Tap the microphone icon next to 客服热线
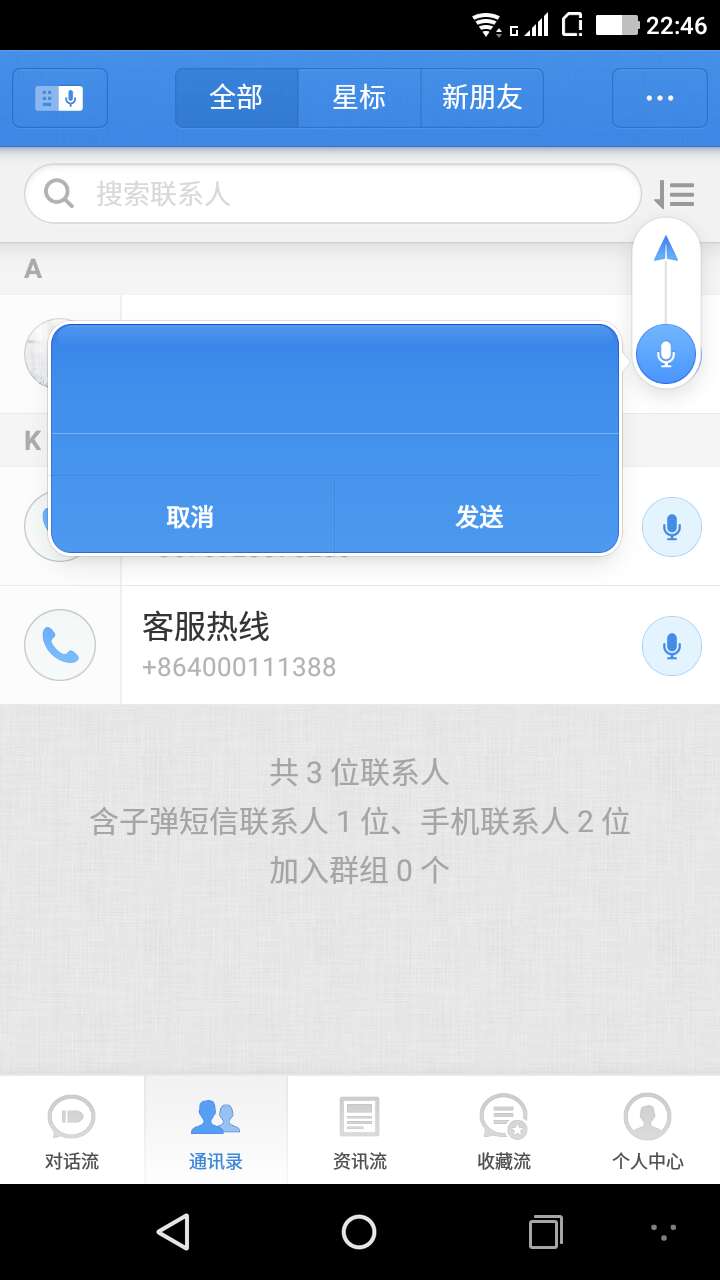The image size is (720, 1280). click(x=671, y=645)
